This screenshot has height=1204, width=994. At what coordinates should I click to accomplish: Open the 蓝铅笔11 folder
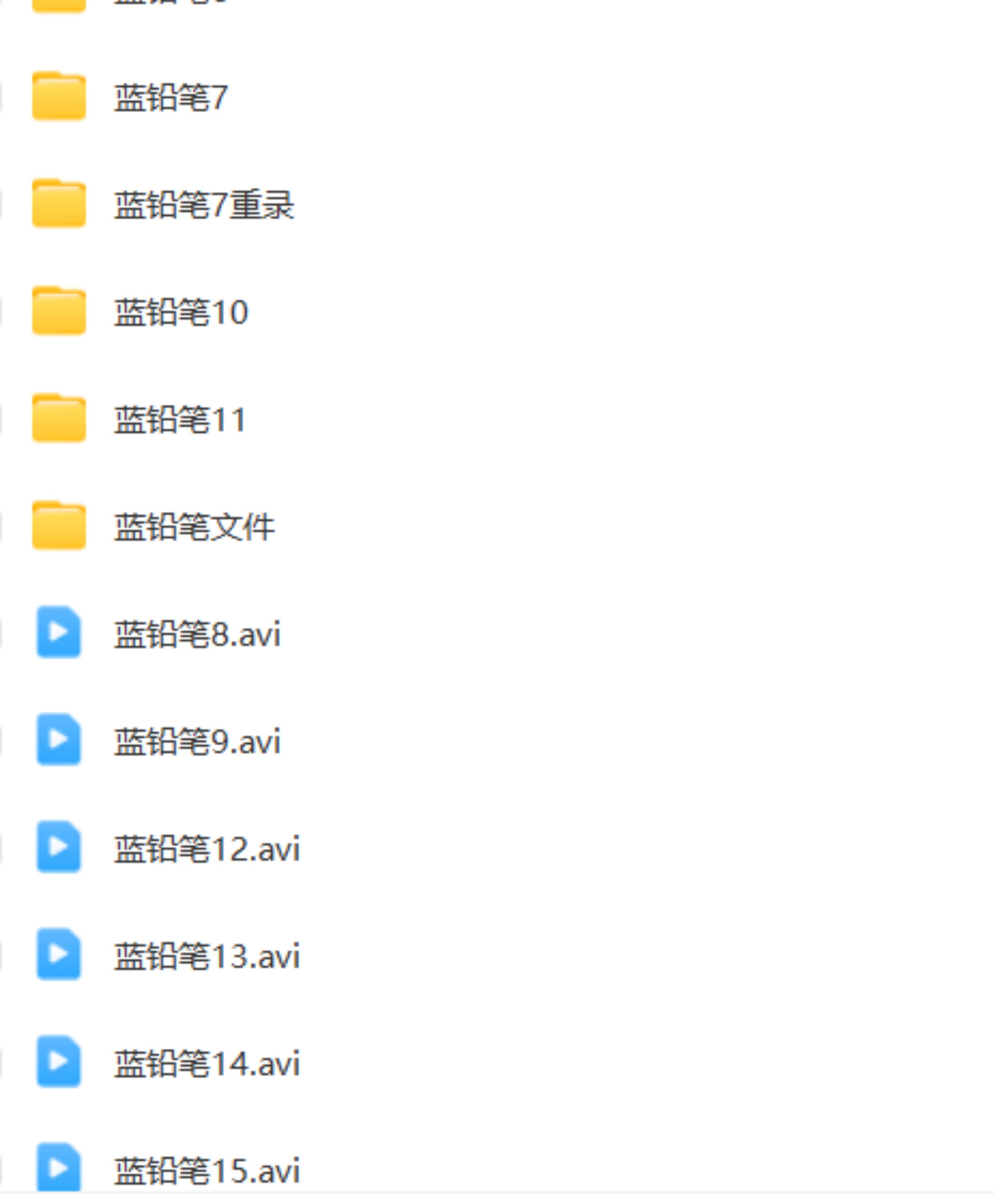click(179, 420)
